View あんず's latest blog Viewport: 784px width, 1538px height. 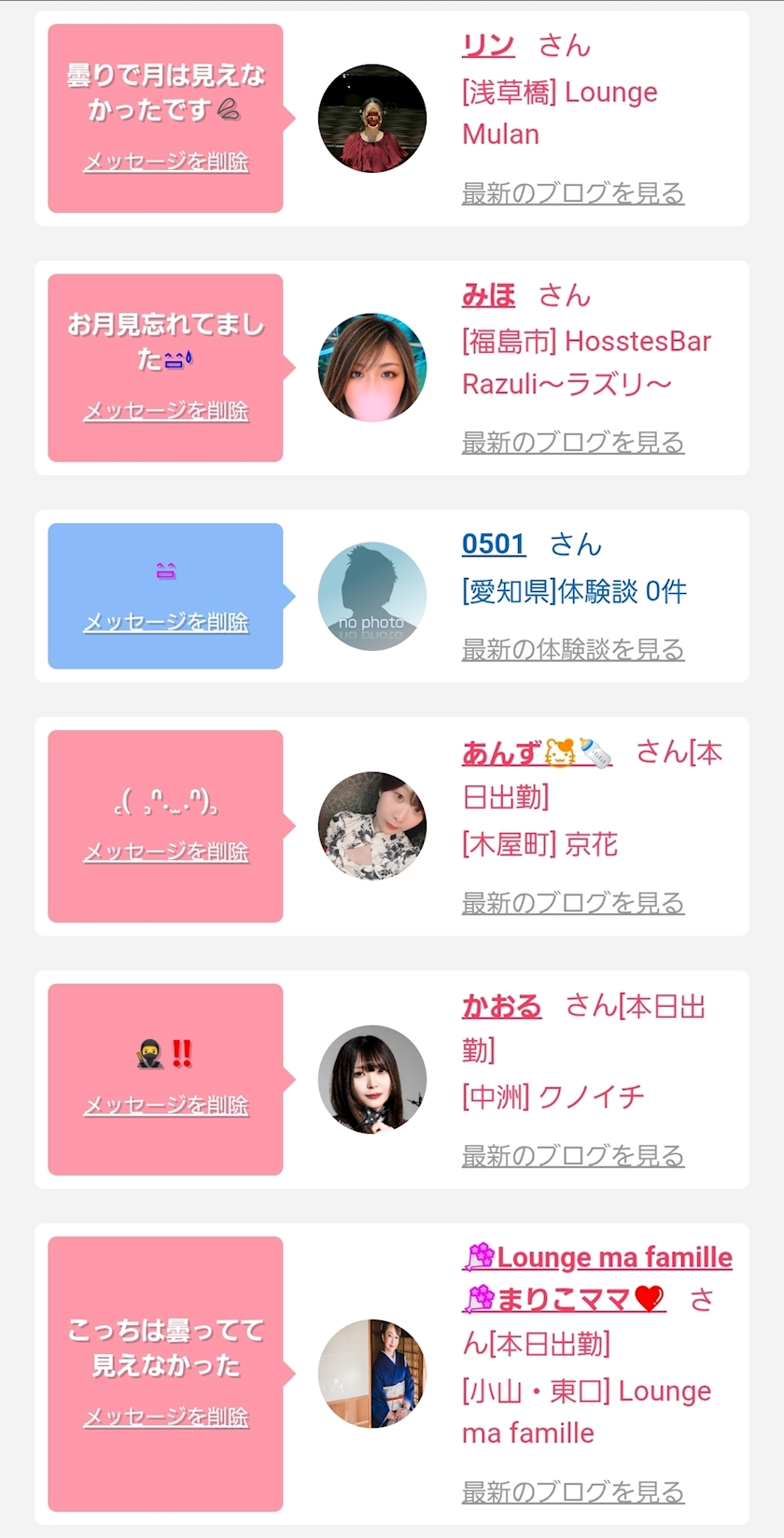click(x=573, y=903)
